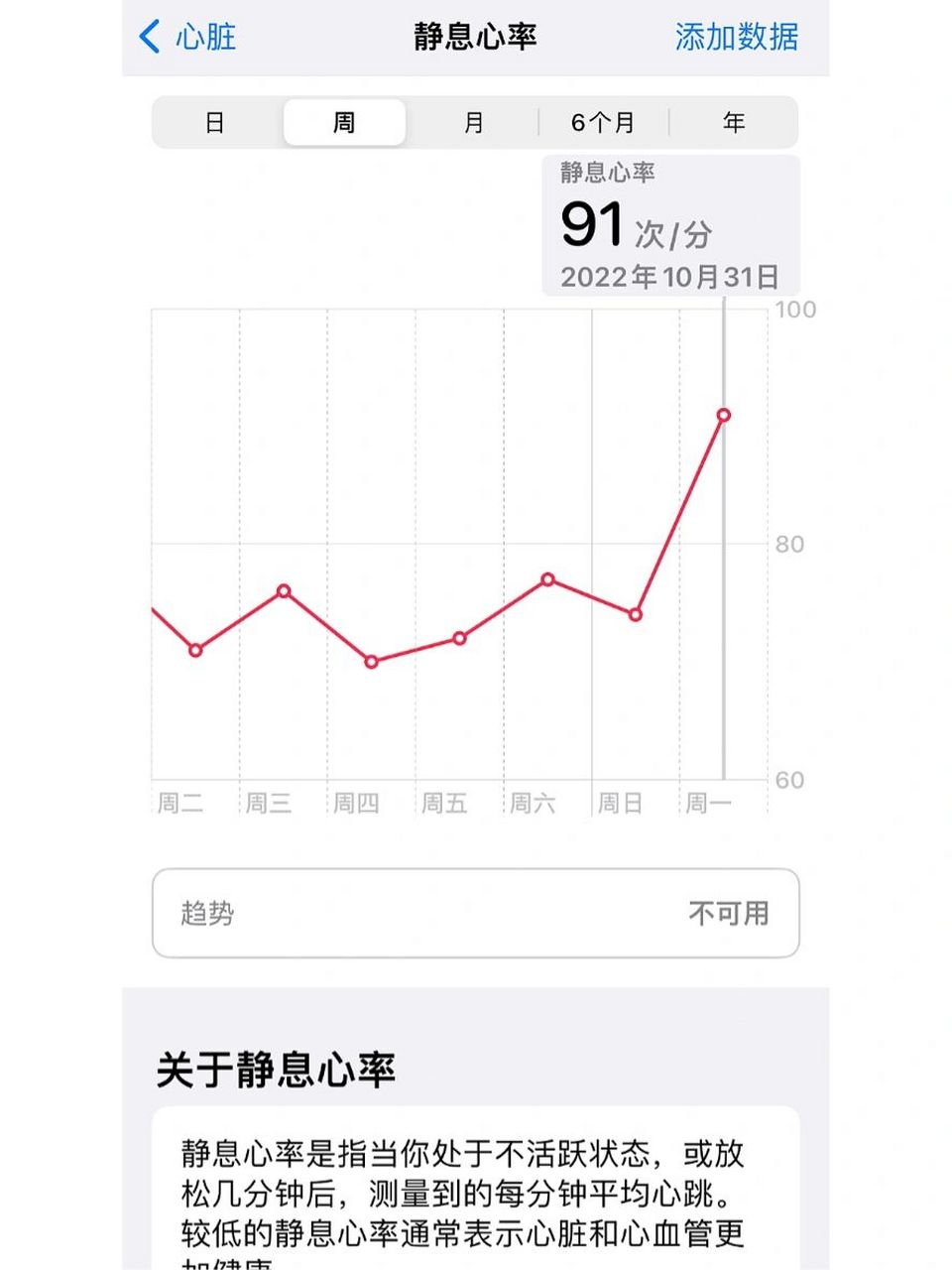This screenshot has height=1270, width=952.
Task: Tap the 周日 weekday axis label
Action: (619, 804)
